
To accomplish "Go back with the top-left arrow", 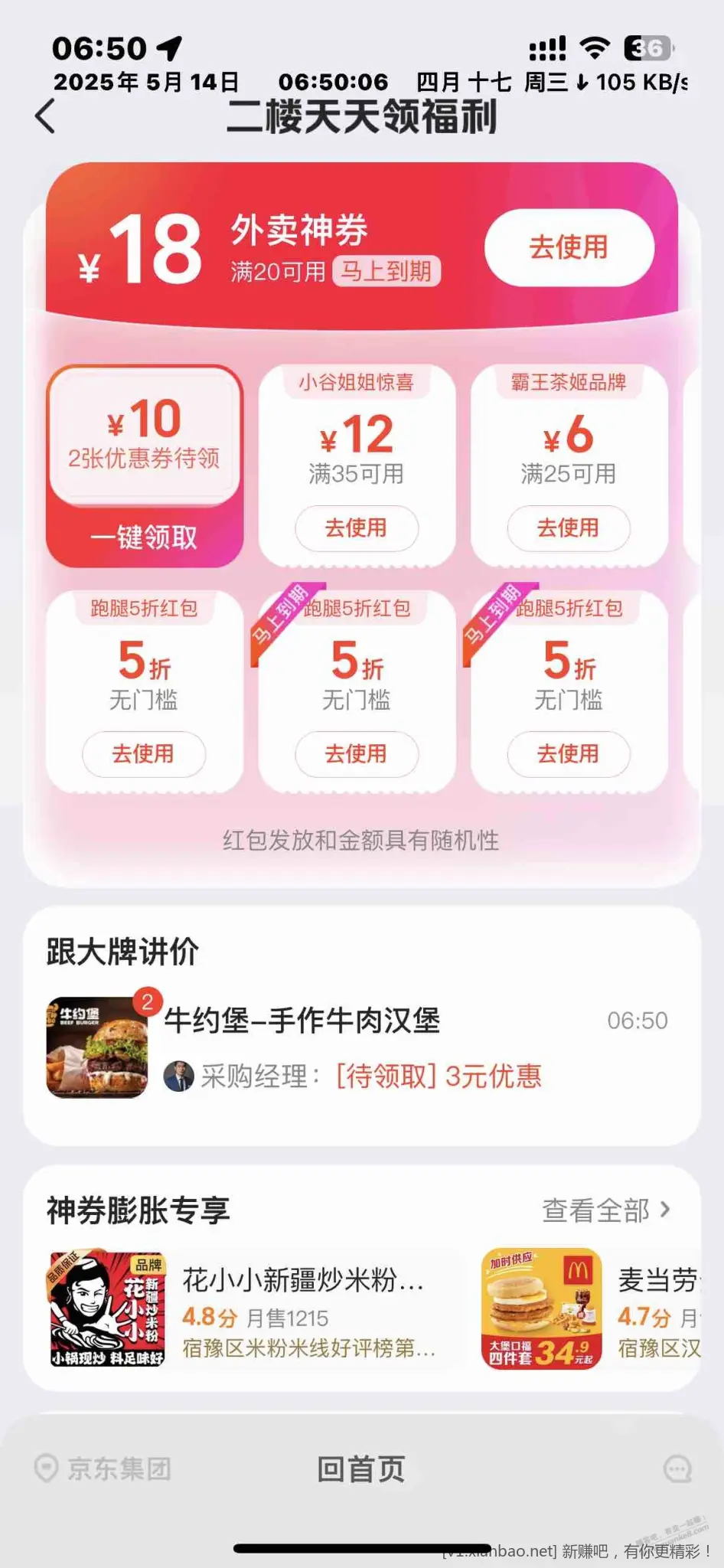I will tap(46, 116).
